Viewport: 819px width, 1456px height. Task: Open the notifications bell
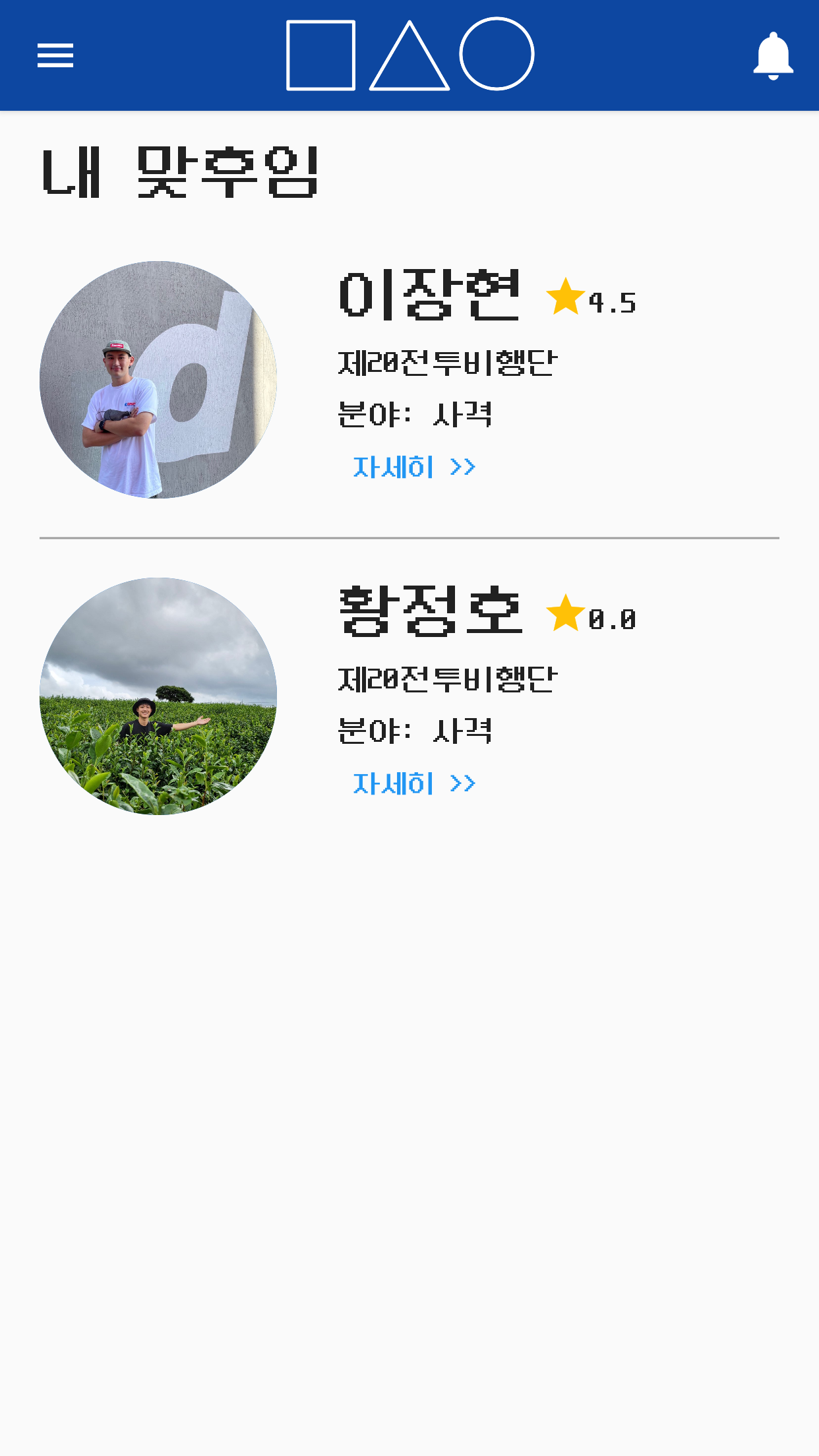[x=773, y=56]
